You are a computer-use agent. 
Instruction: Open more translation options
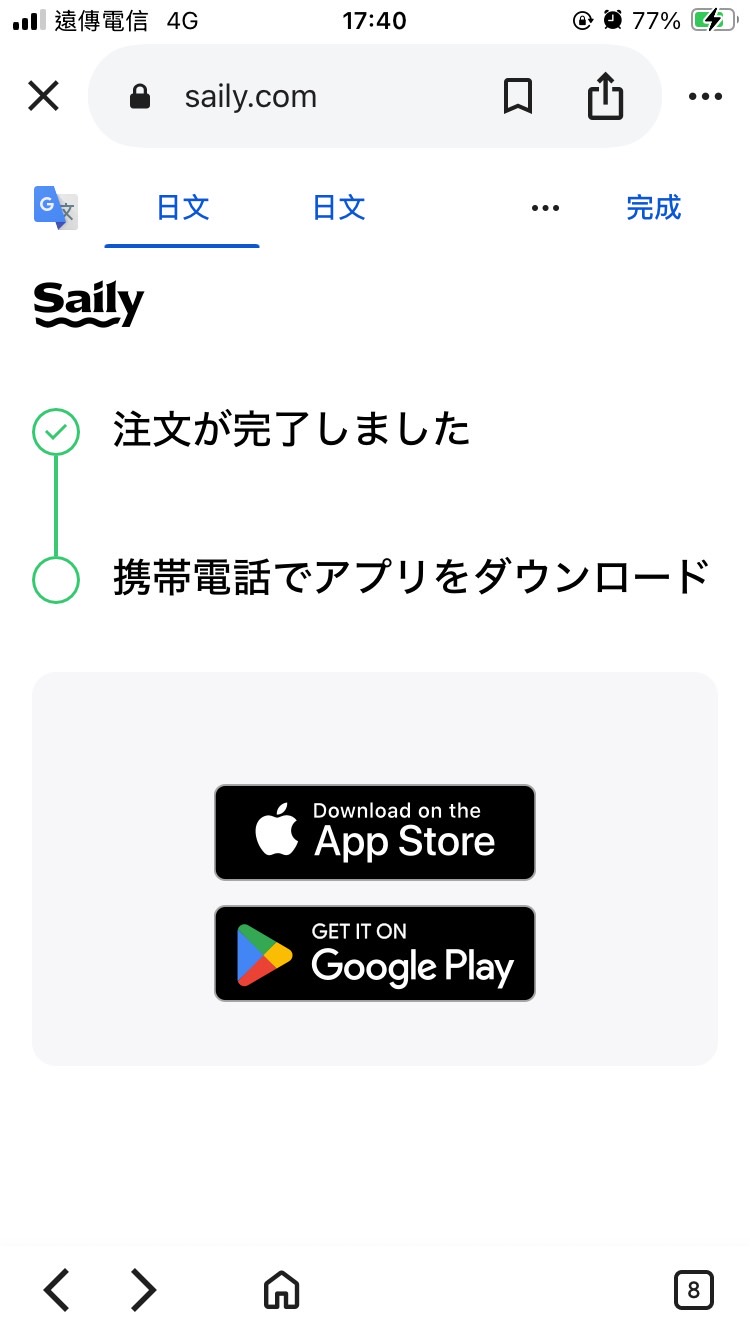coord(545,208)
